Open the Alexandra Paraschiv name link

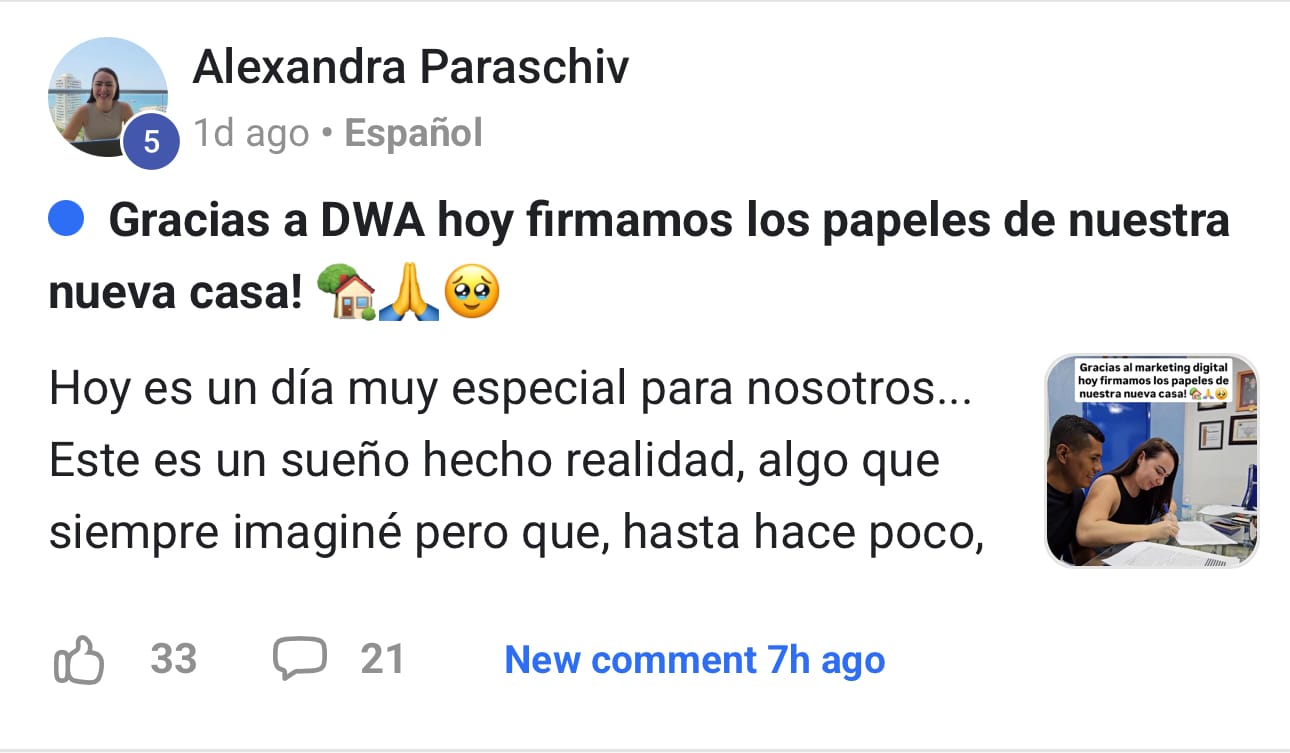pos(410,68)
